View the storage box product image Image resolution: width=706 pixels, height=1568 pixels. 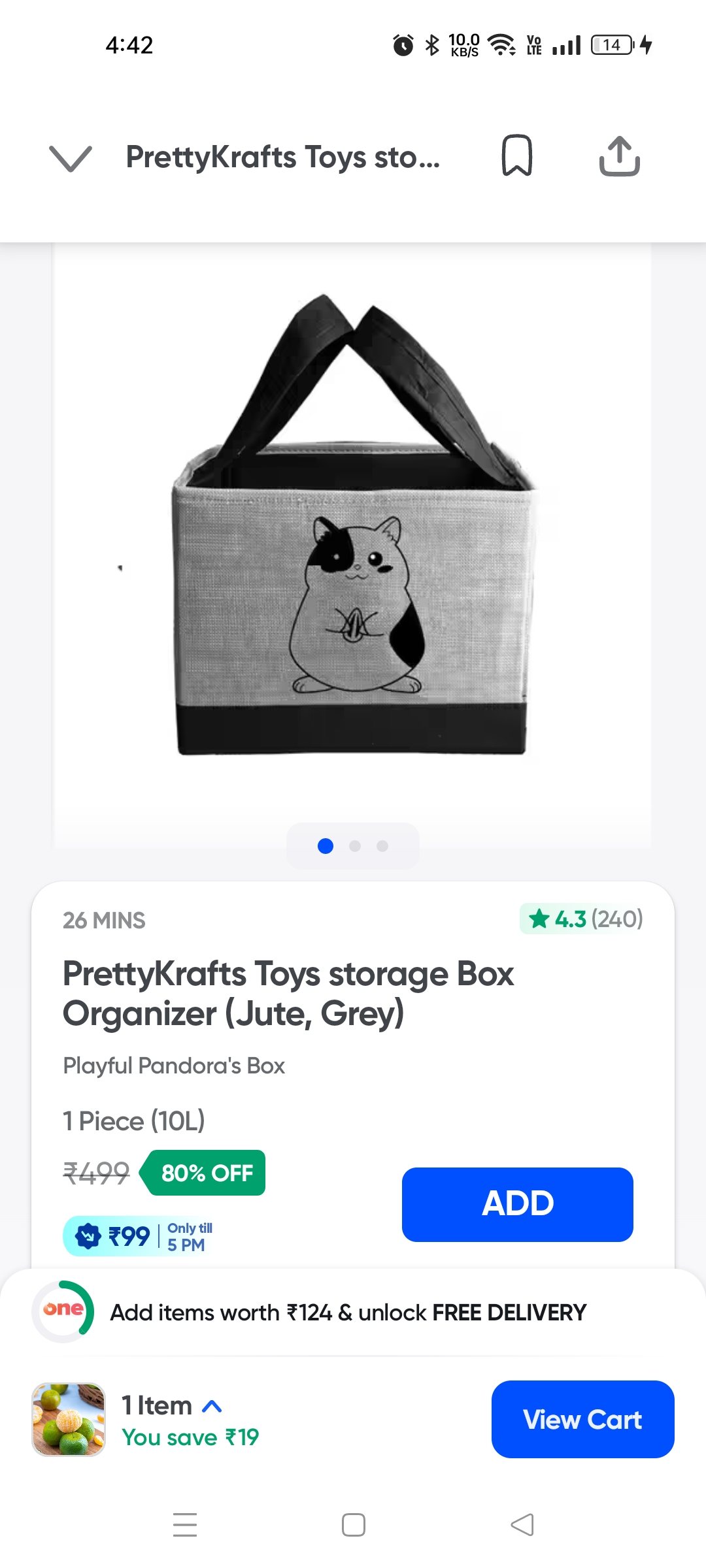(352, 529)
